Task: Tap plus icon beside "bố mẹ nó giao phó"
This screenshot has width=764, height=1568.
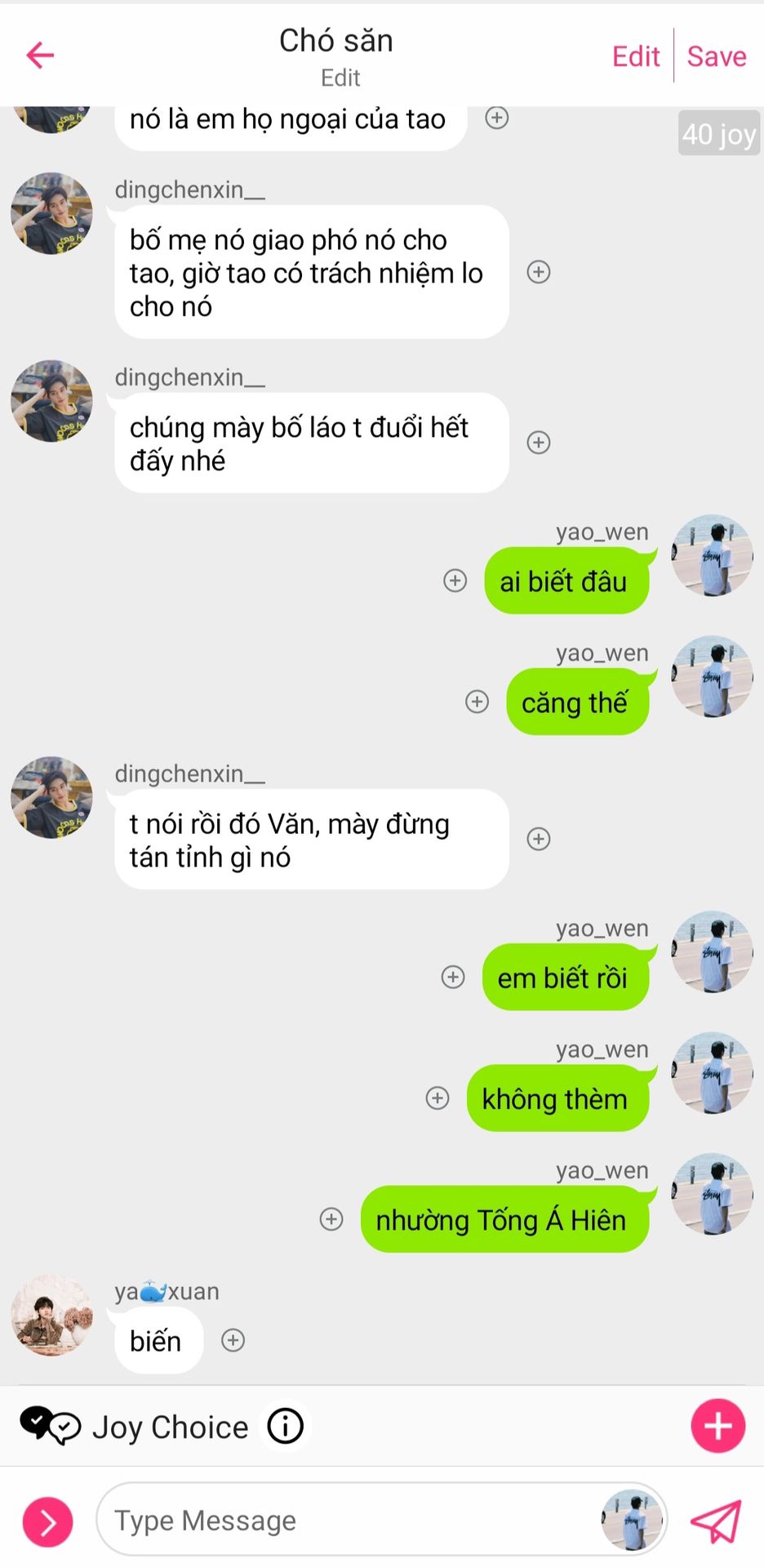Action: pos(539,272)
